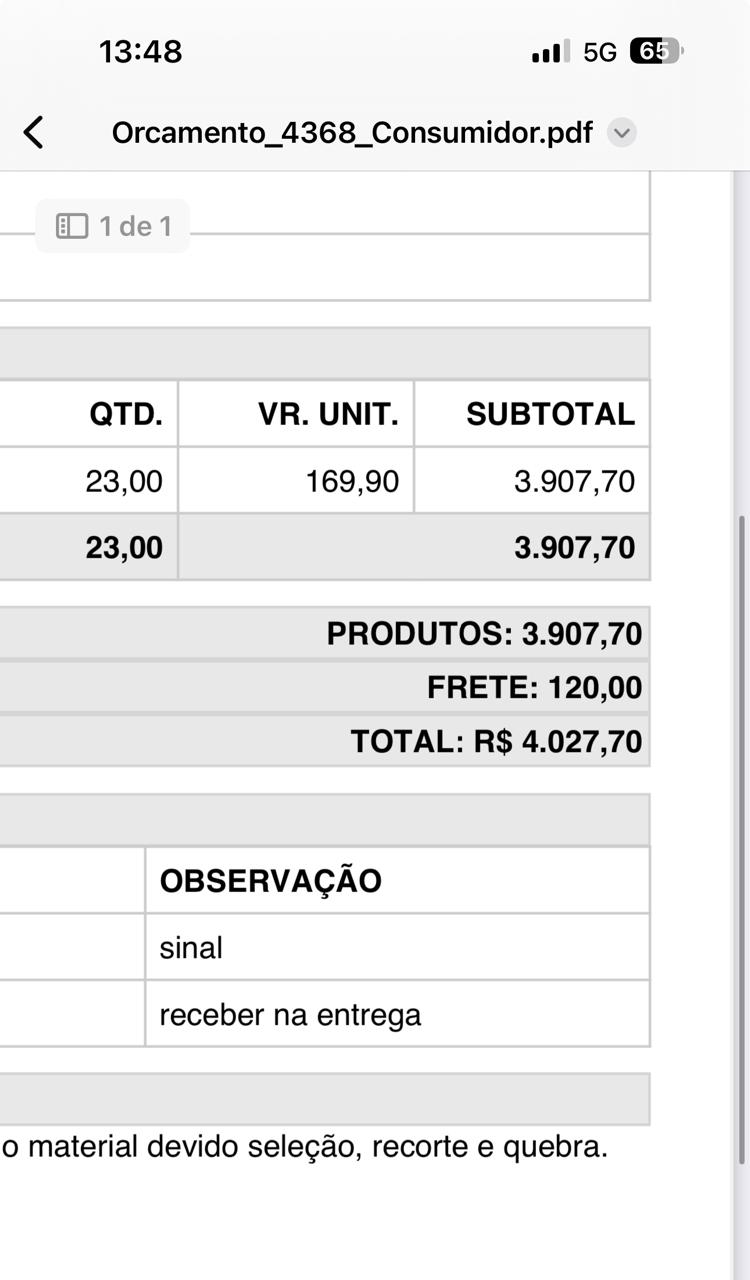Expand the Orcamento_4368_Consumidor.pdf title dropdown

622,133
